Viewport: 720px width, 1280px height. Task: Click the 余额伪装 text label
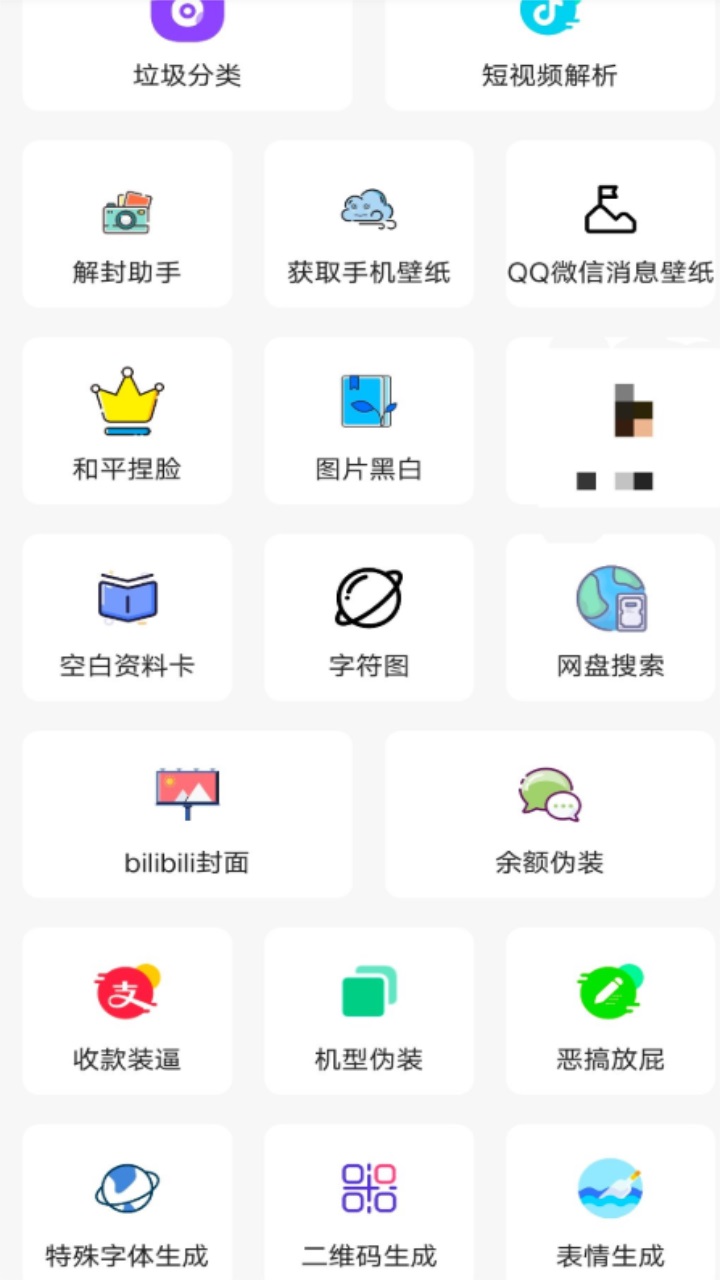pos(548,862)
